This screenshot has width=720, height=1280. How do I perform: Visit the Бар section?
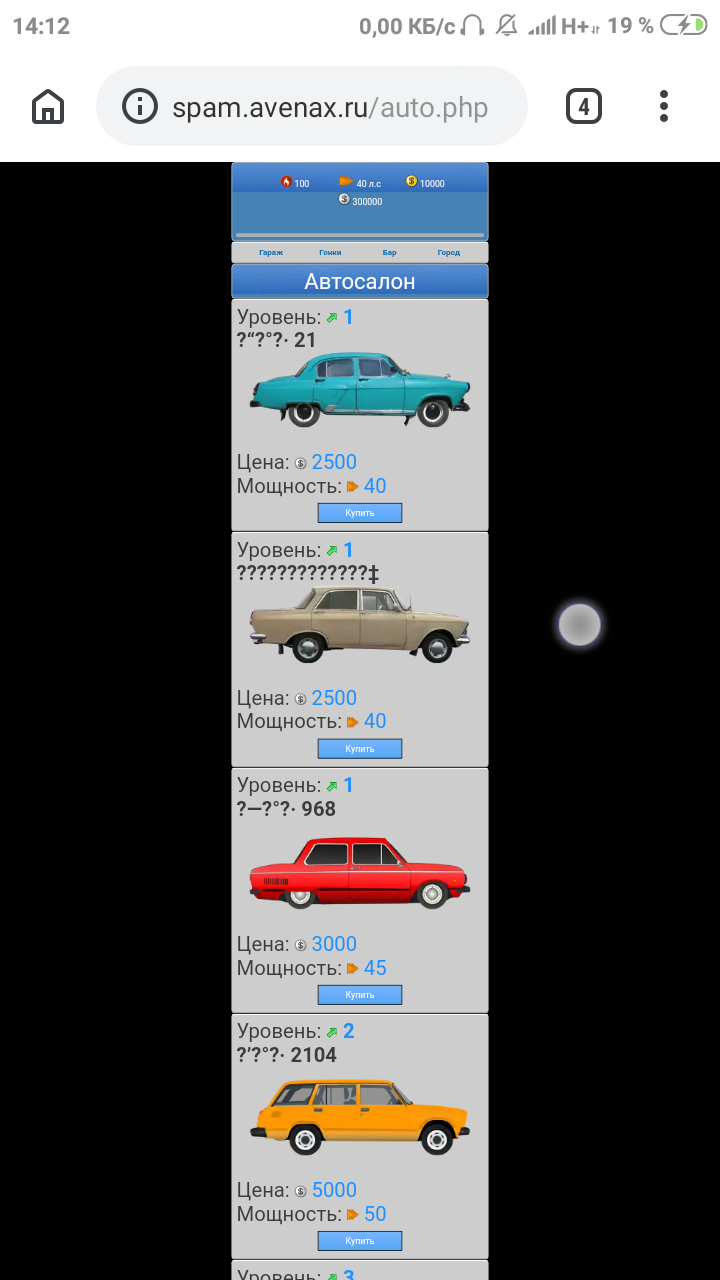(390, 253)
